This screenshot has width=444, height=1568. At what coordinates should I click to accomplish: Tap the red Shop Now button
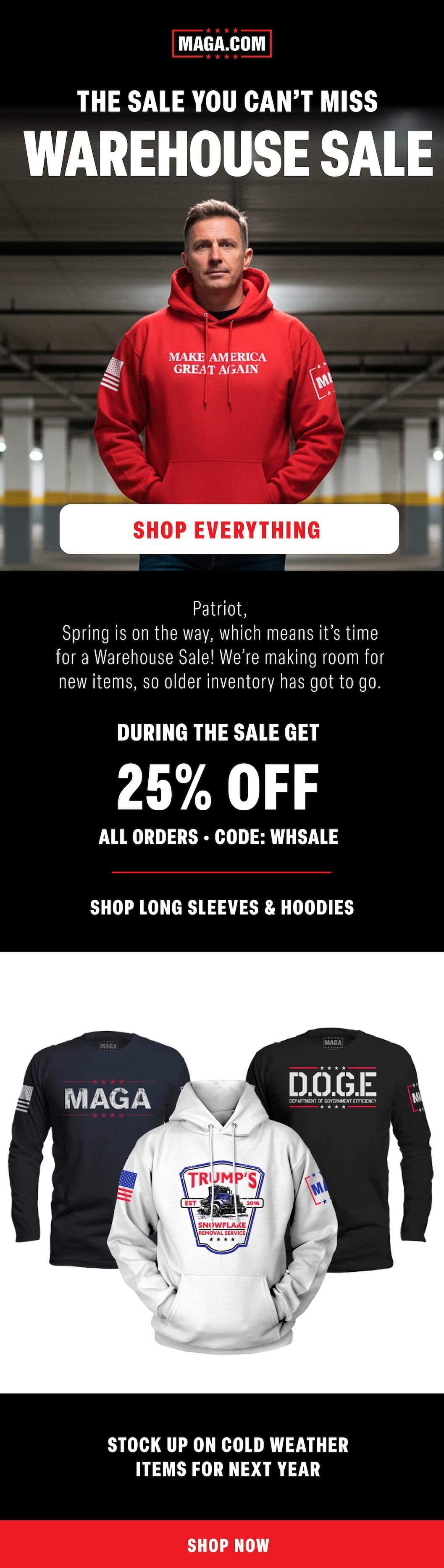click(228, 1545)
